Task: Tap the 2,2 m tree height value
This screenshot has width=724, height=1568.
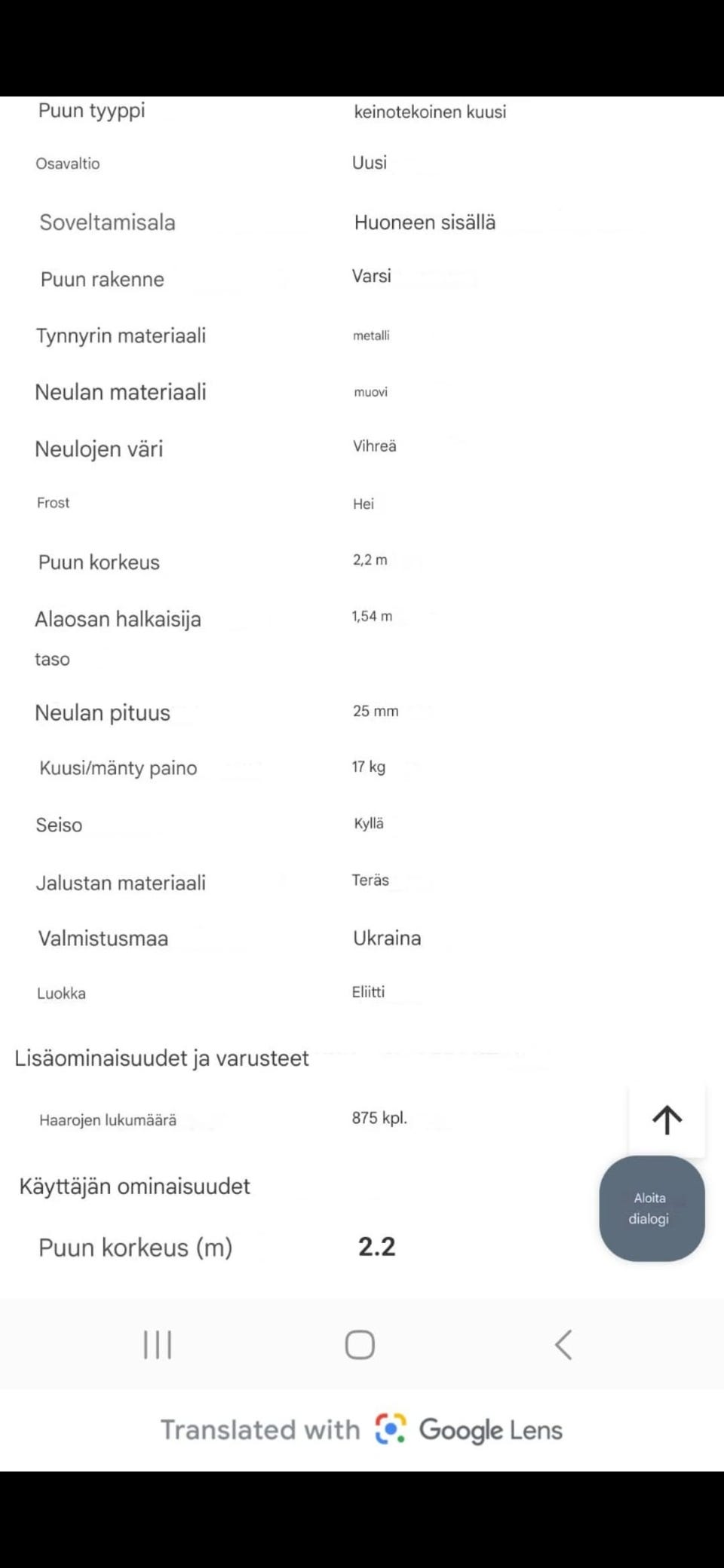Action: [370, 559]
